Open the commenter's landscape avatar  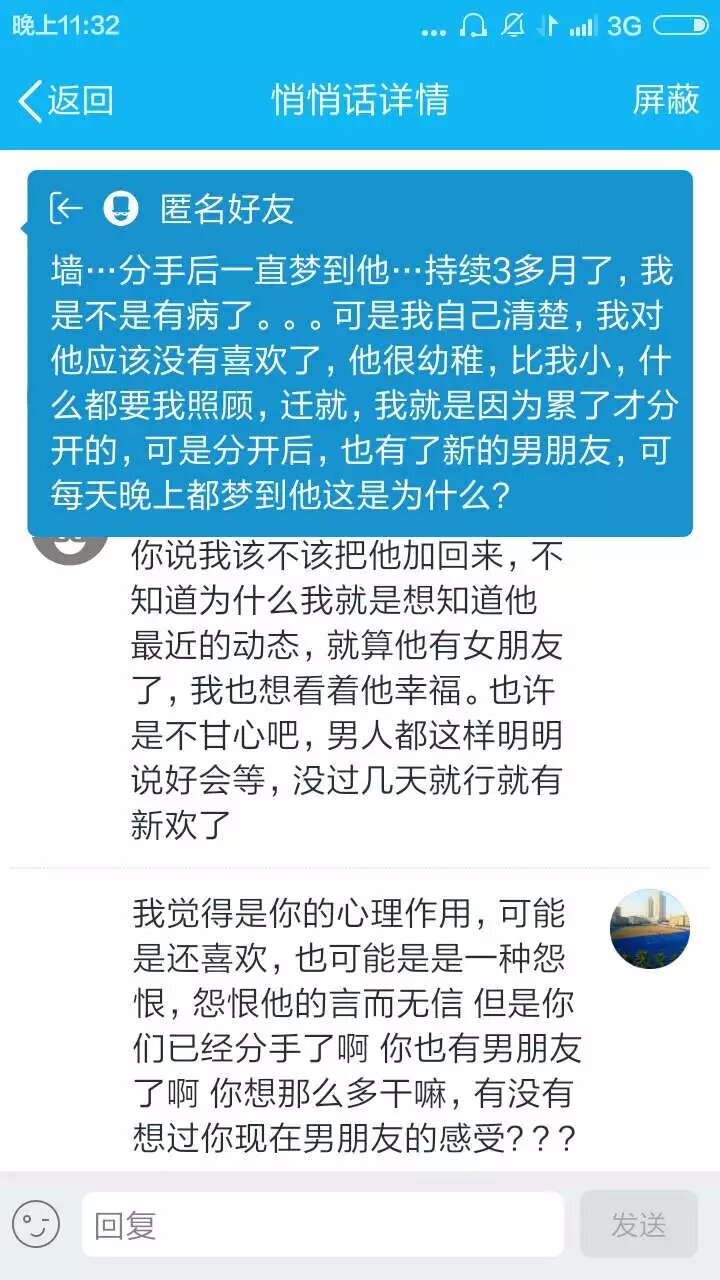[649, 929]
